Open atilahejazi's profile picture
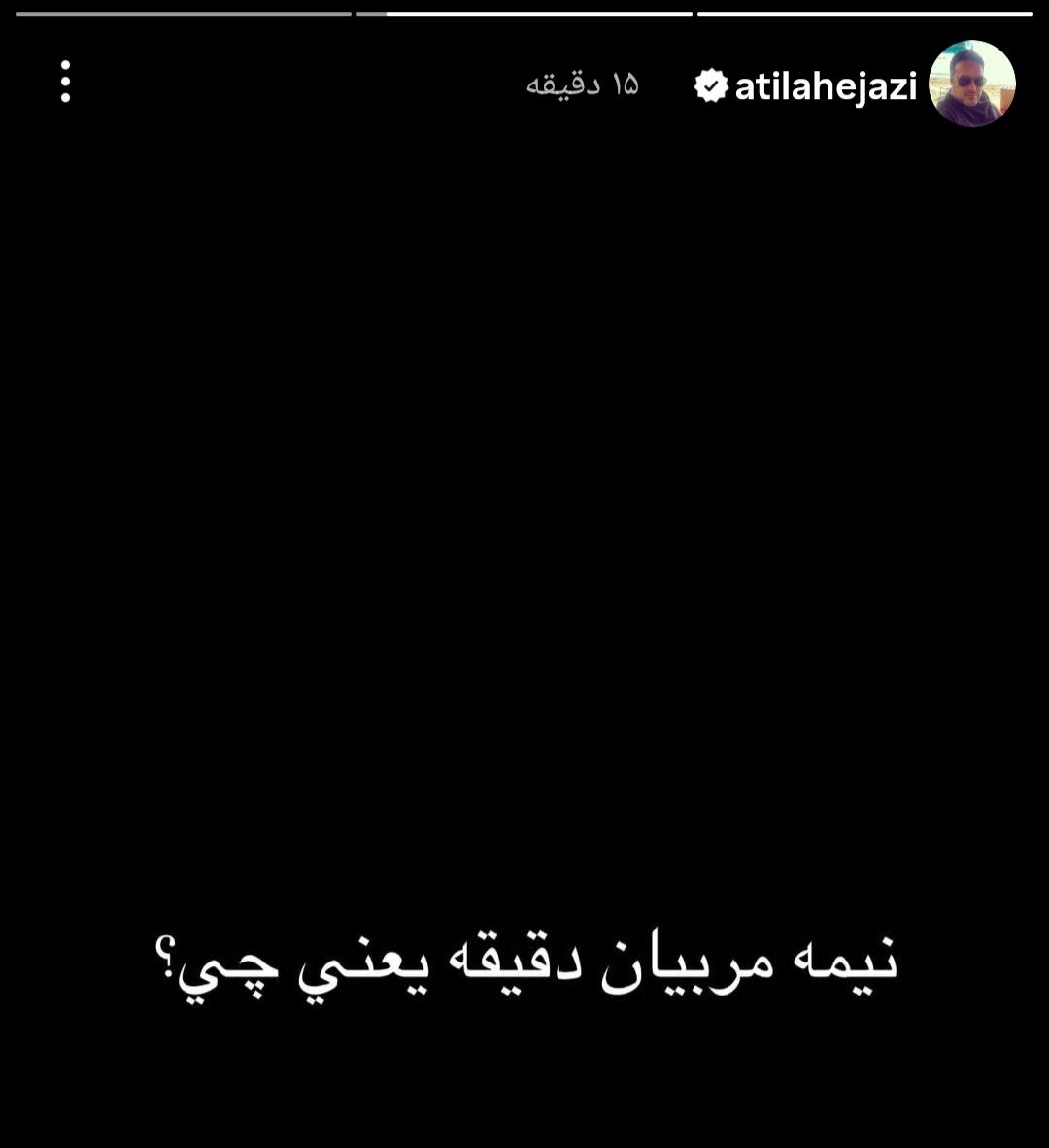1049x1148 pixels. point(972,84)
